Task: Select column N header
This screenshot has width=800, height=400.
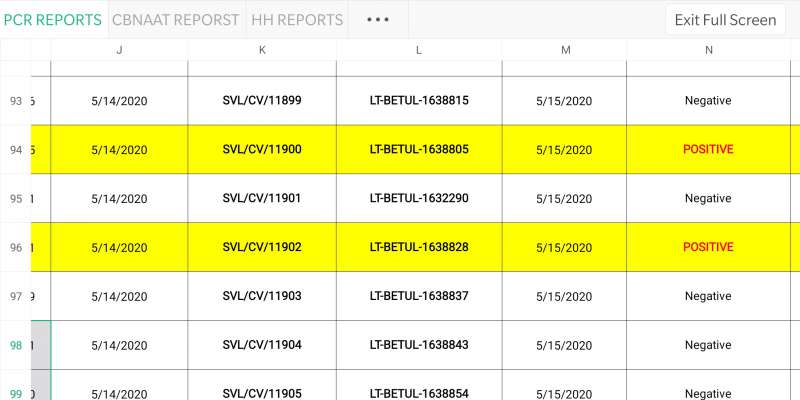Action: pos(708,50)
